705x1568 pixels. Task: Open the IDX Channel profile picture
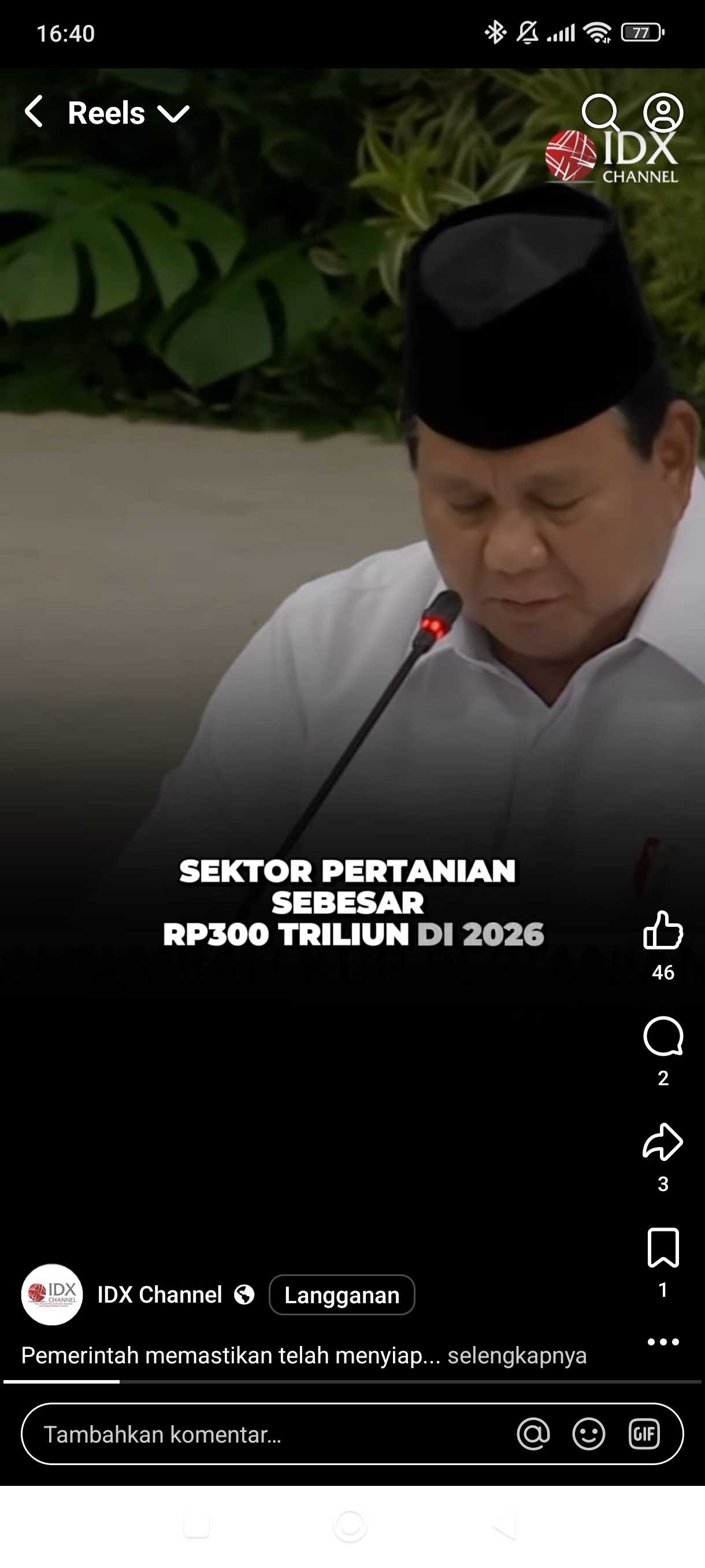[x=53, y=1295]
